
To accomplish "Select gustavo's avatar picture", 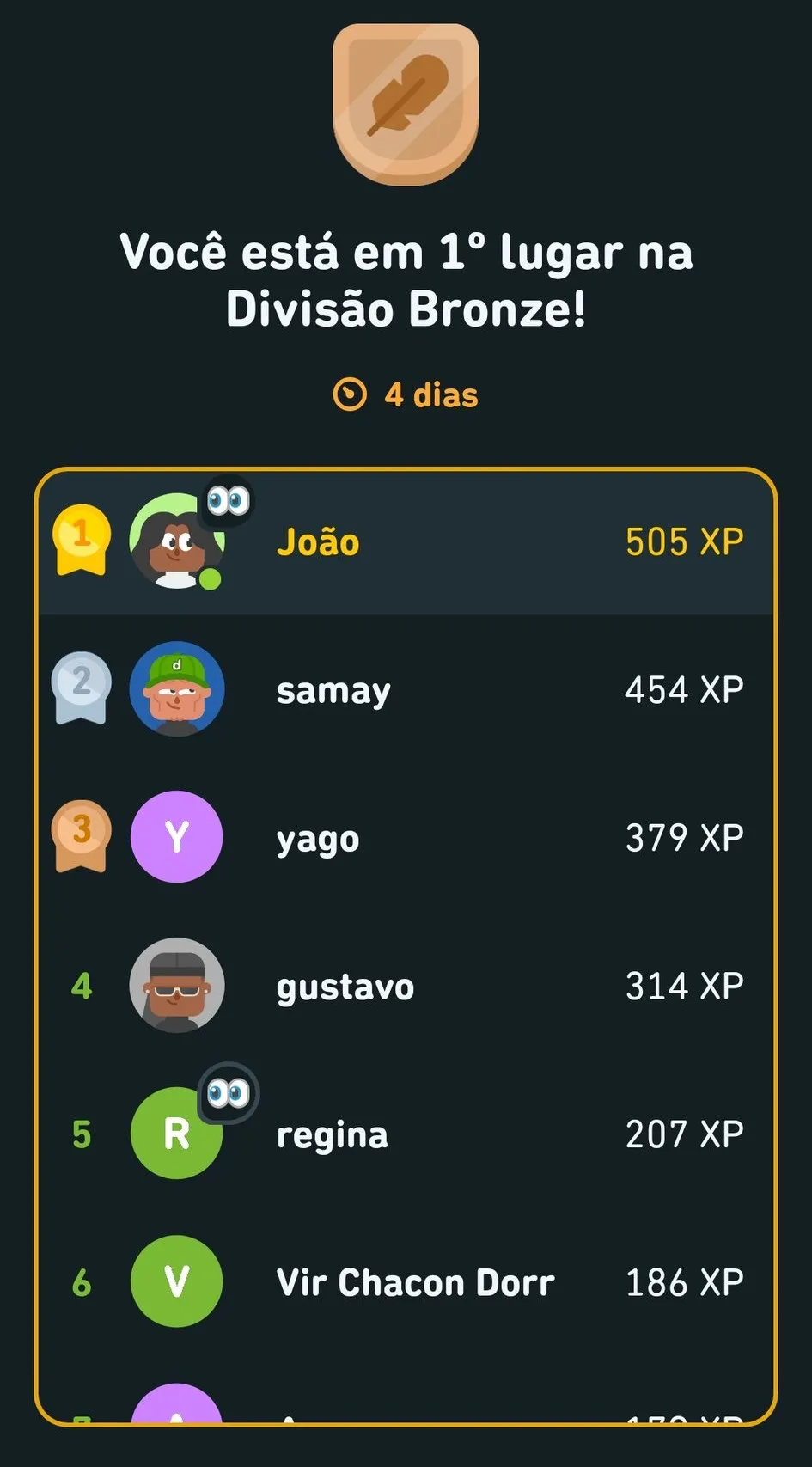I will click(x=176, y=986).
